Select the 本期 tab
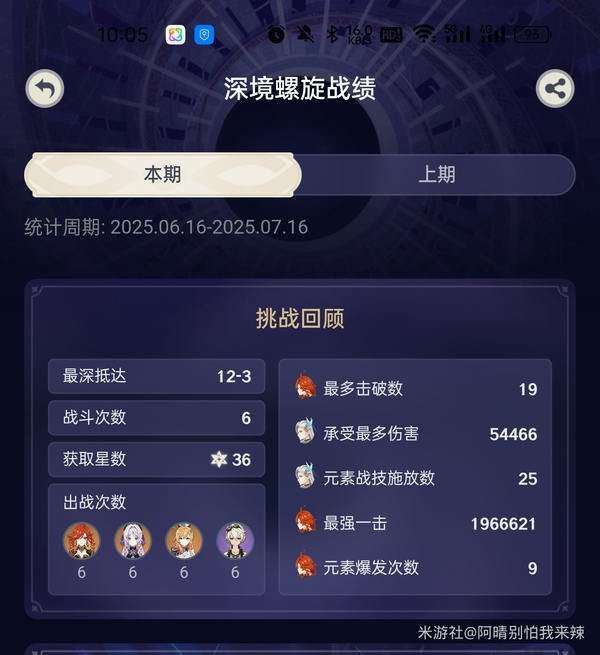600x655 pixels. [x=163, y=175]
